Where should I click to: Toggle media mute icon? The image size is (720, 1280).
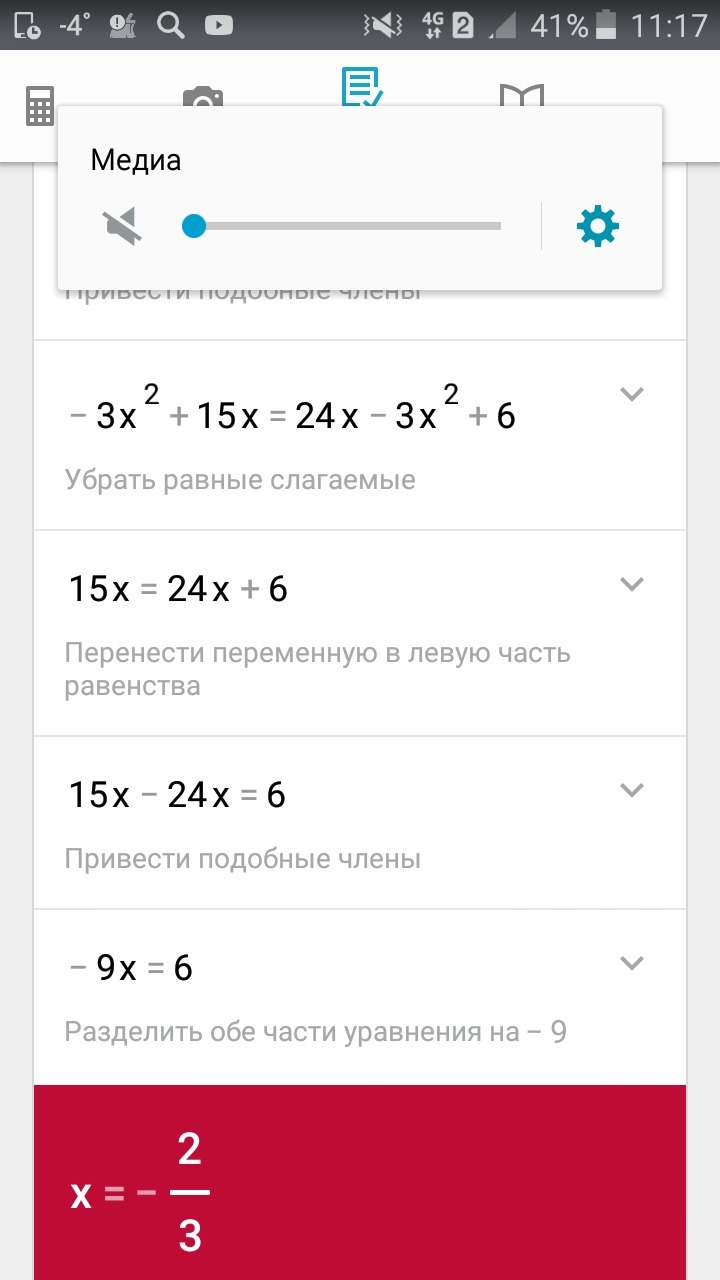coord(124,226)
